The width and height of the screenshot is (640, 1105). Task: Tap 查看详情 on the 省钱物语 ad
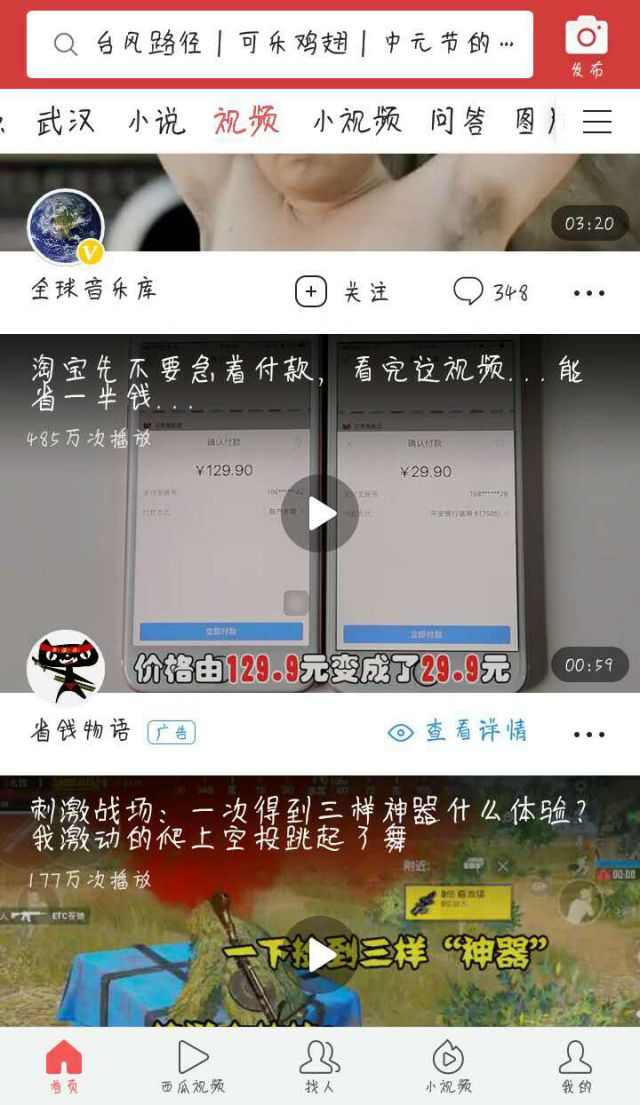click(x=457, y=732)
